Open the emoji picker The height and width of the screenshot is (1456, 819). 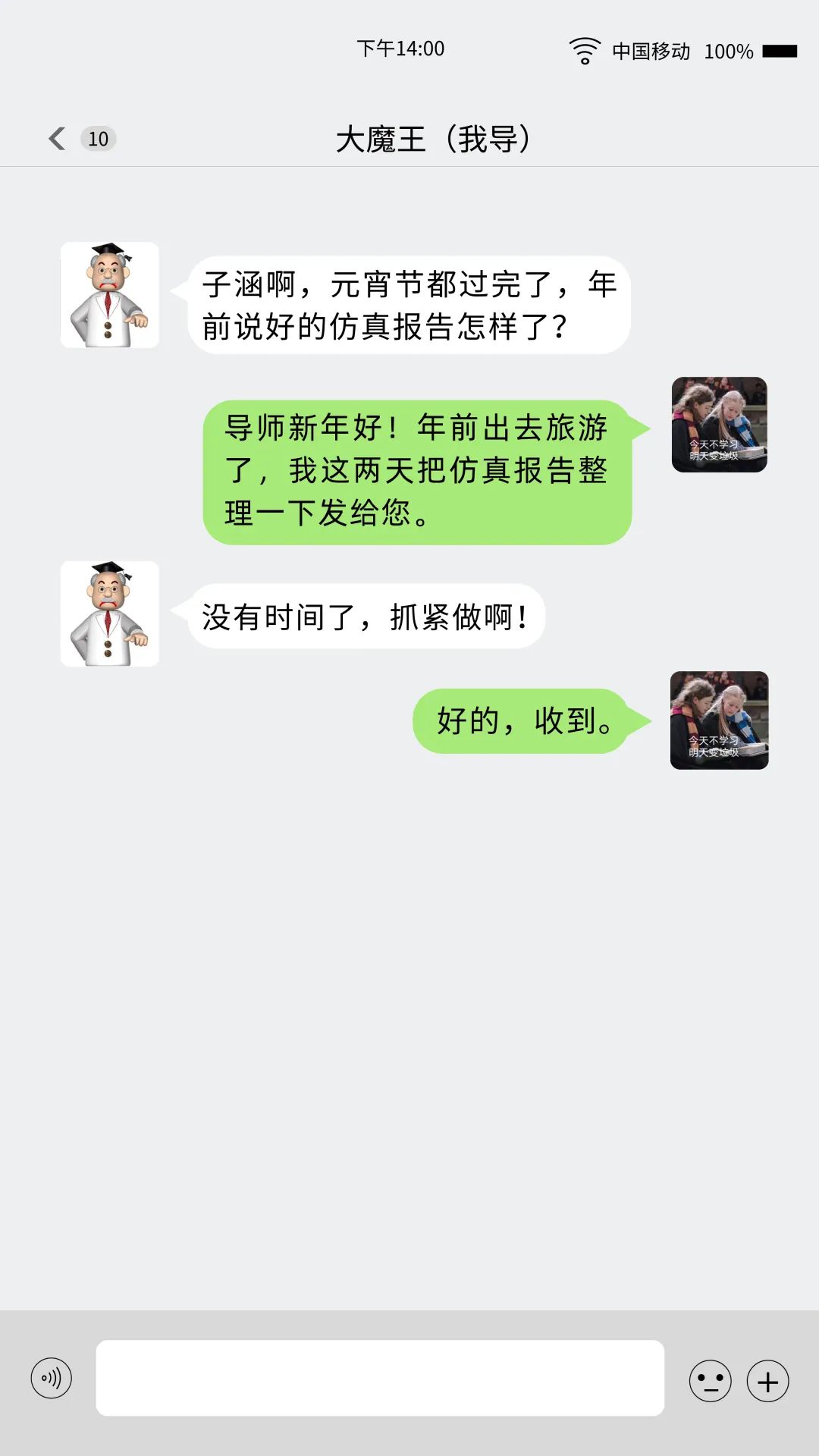point(710,1381)
